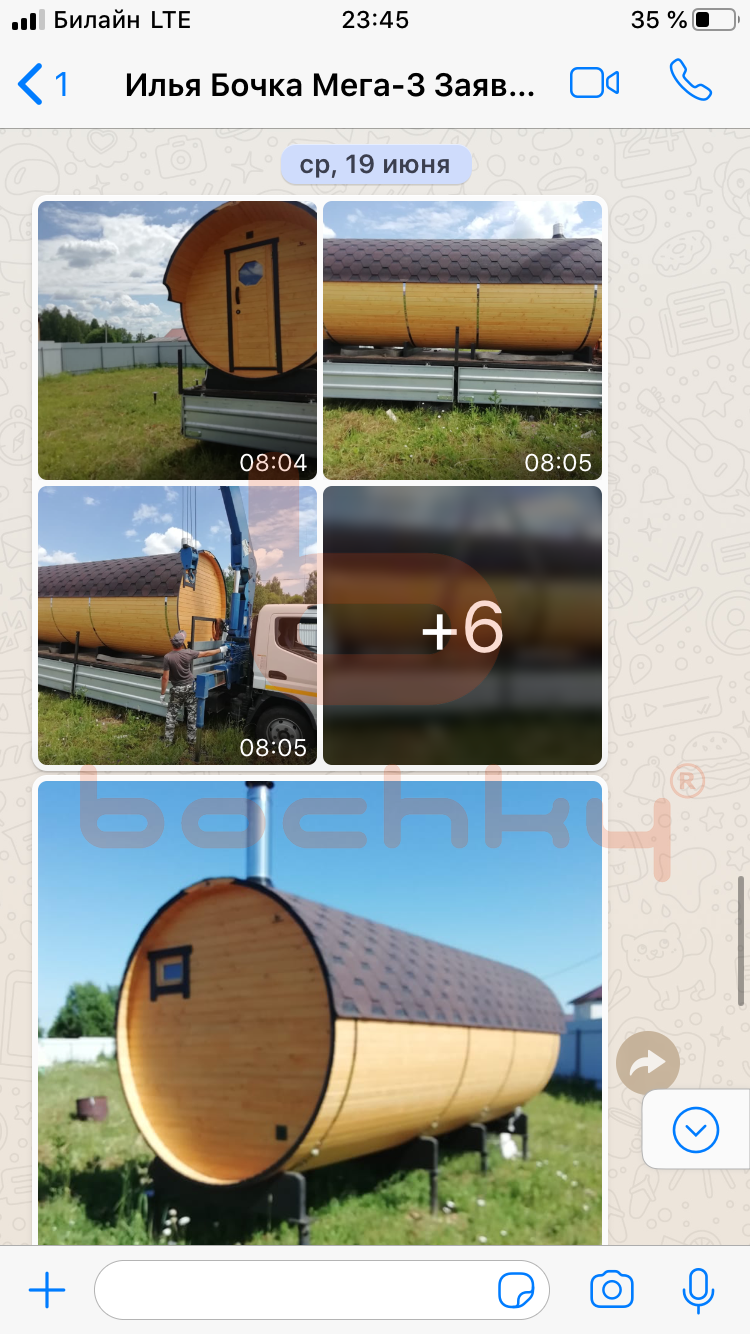This screenshot has height=1334, width=750.
Task: Jump to the latest messages
Action: 696,1130
